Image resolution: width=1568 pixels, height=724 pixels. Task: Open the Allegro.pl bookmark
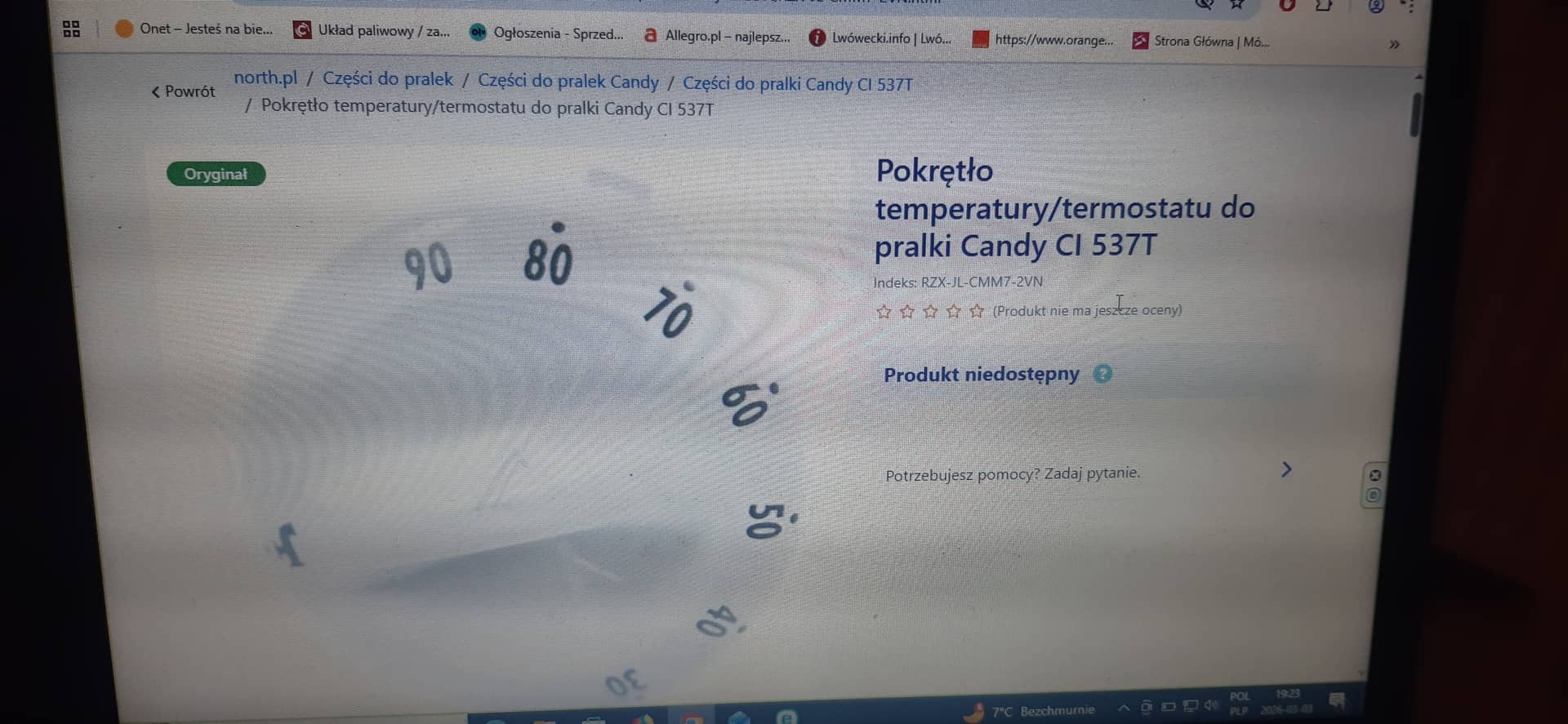tap(717, 36)
